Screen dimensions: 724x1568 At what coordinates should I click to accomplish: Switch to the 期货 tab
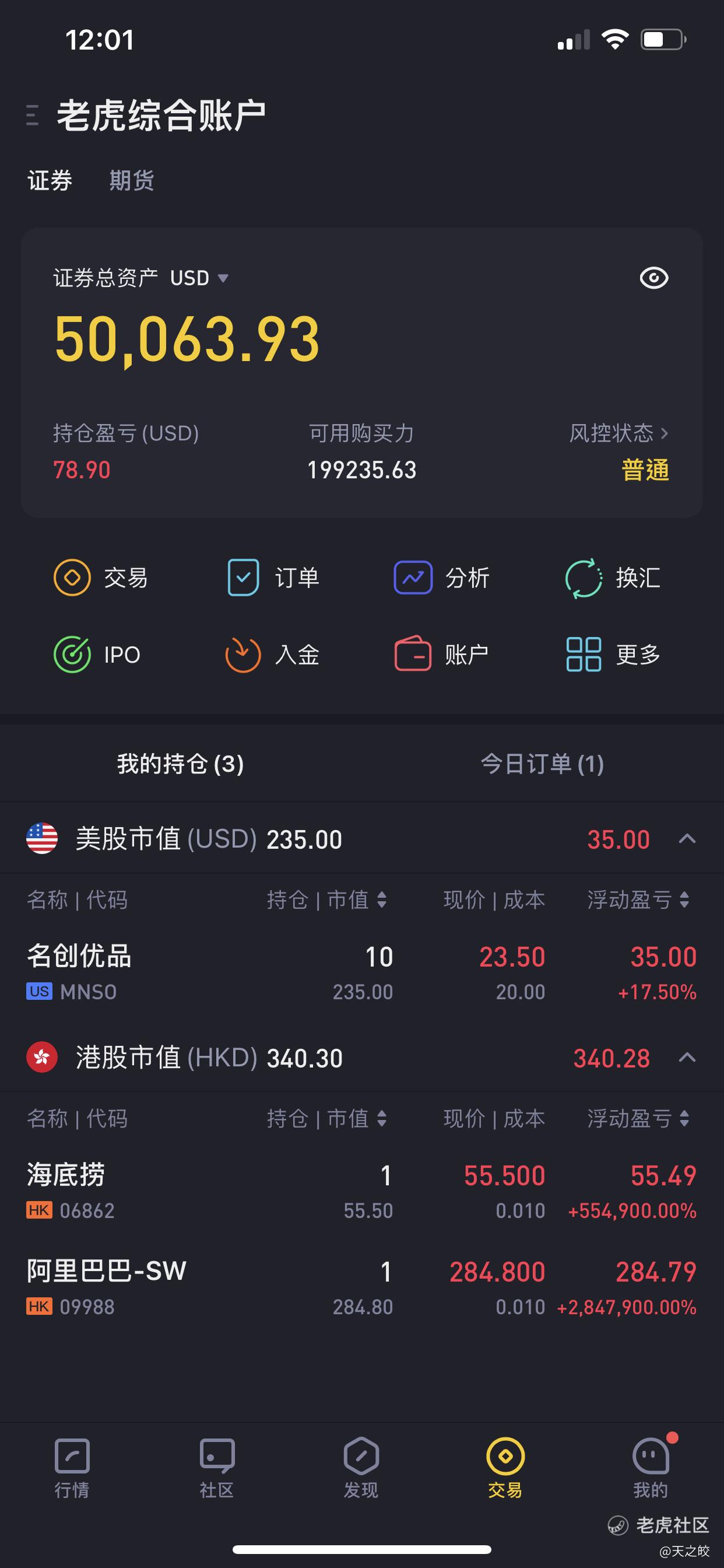coord(131,180)
